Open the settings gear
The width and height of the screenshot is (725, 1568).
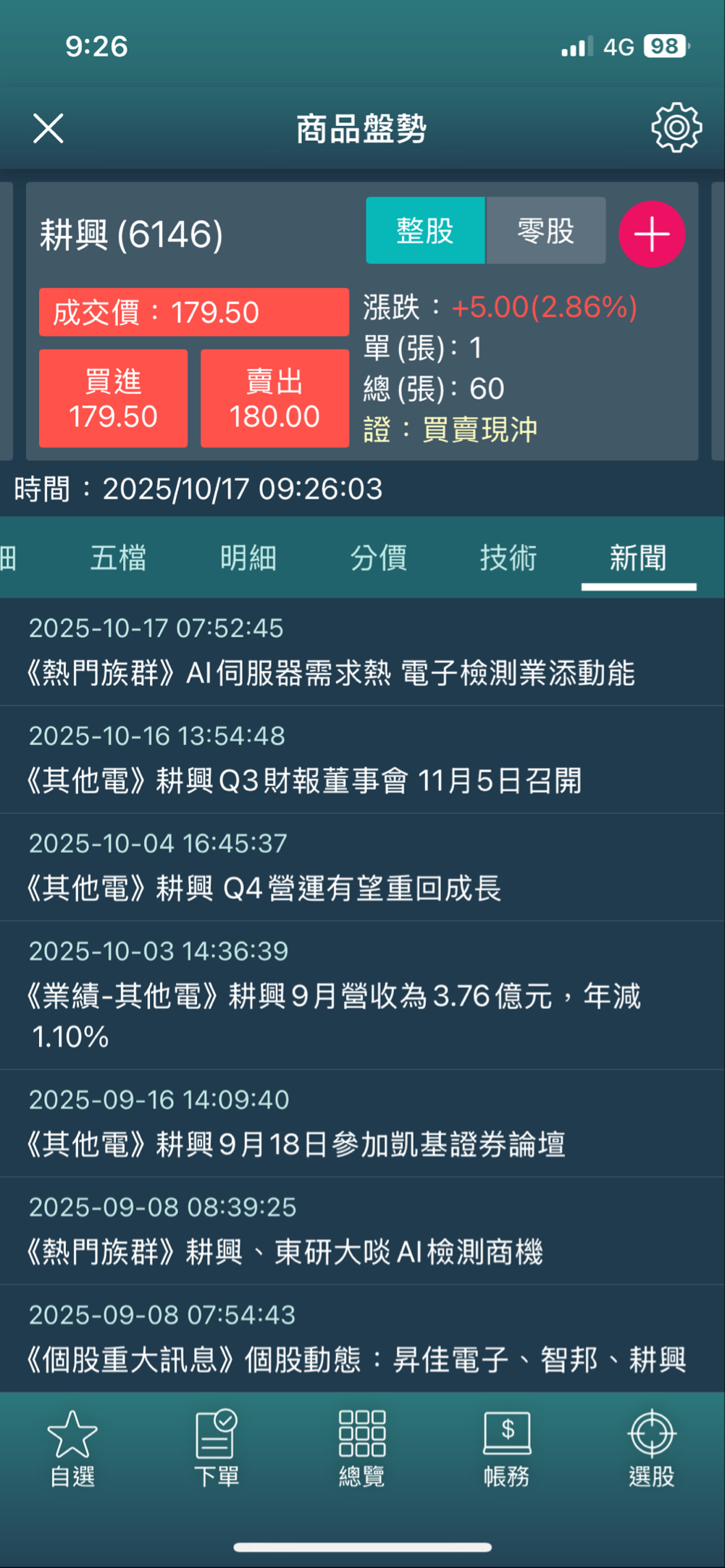tap(676, 128)
